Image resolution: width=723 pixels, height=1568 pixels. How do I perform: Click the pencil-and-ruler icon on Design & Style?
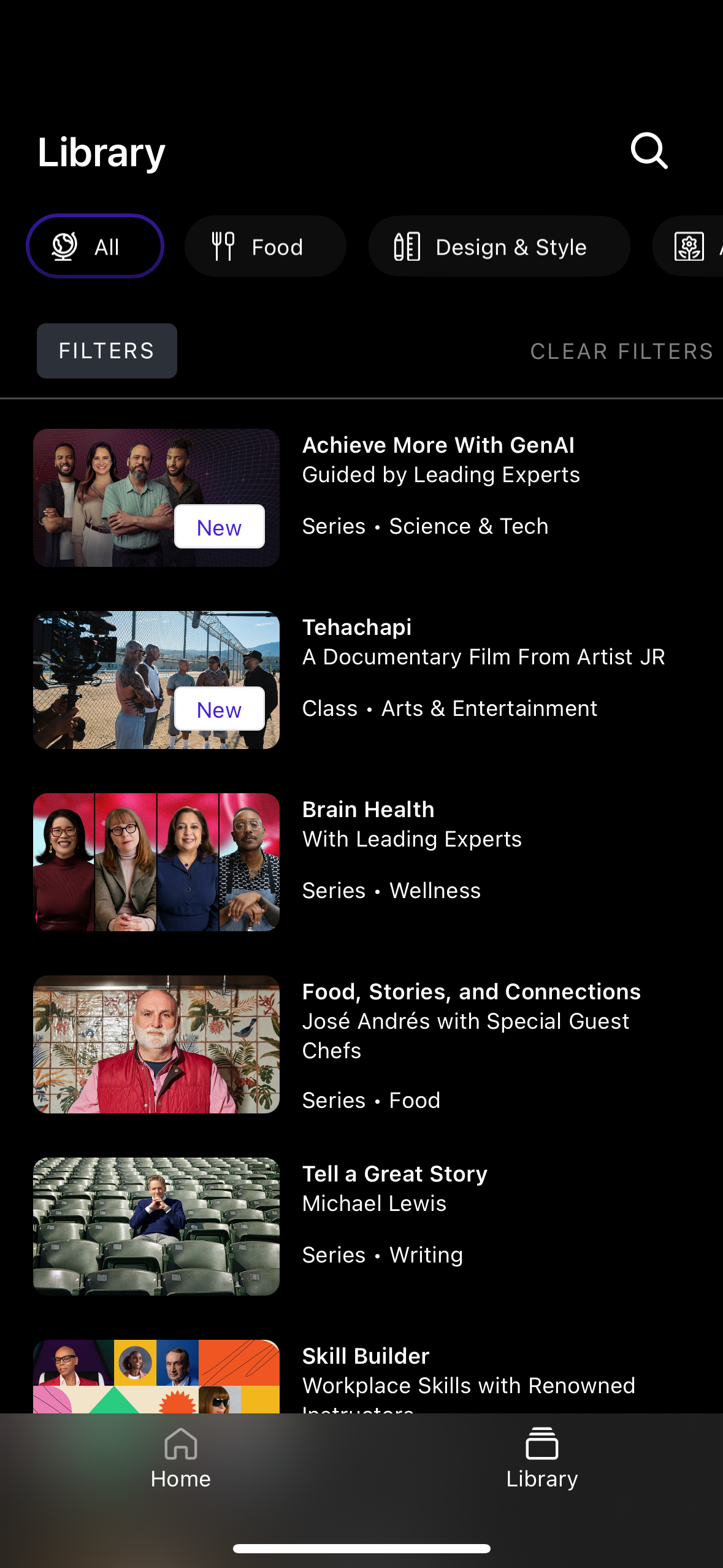coord(406,245)
